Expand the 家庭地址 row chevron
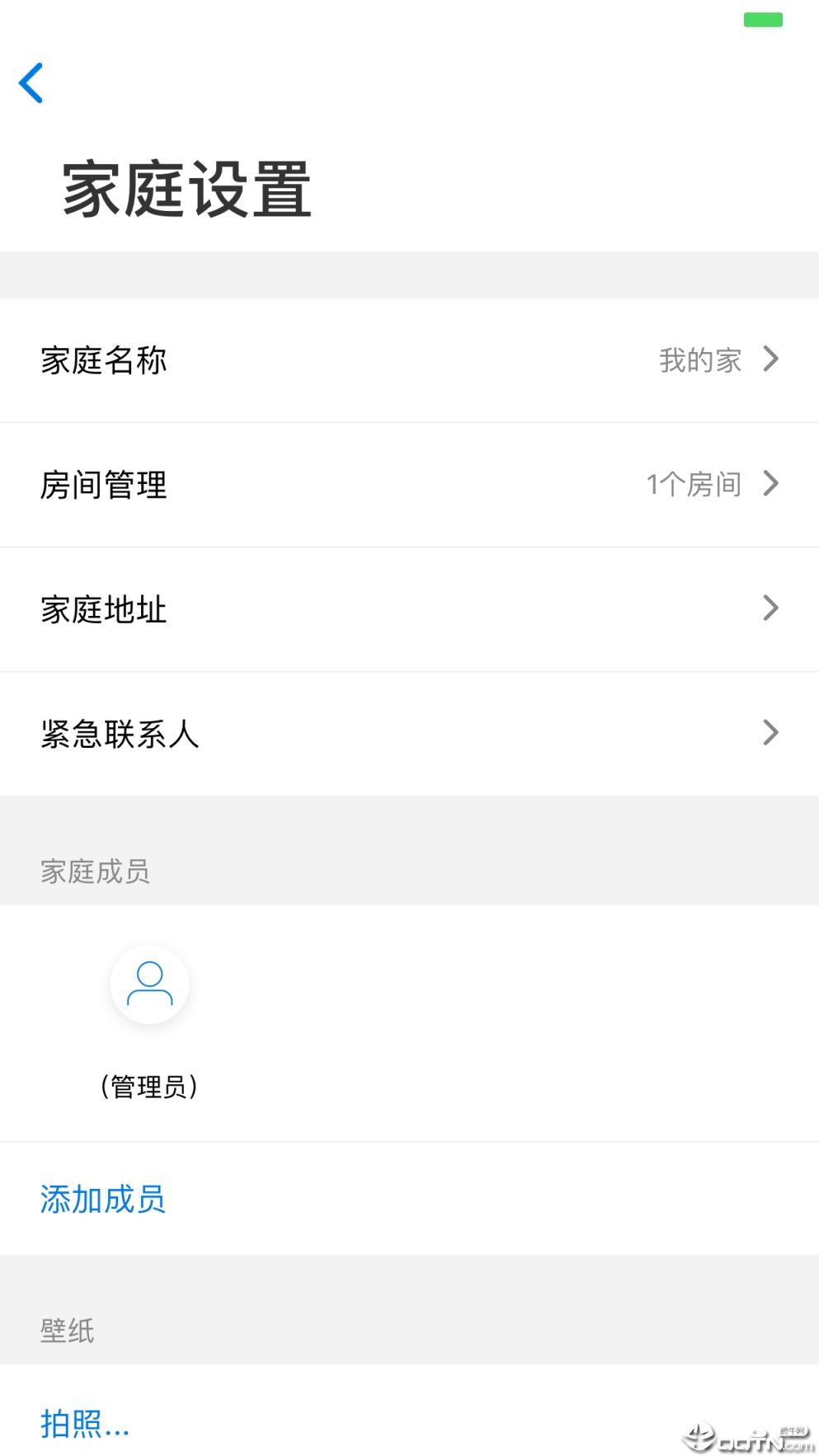Screen dimensions: 819x1456 pyautogui.click(x=772, y=608)
